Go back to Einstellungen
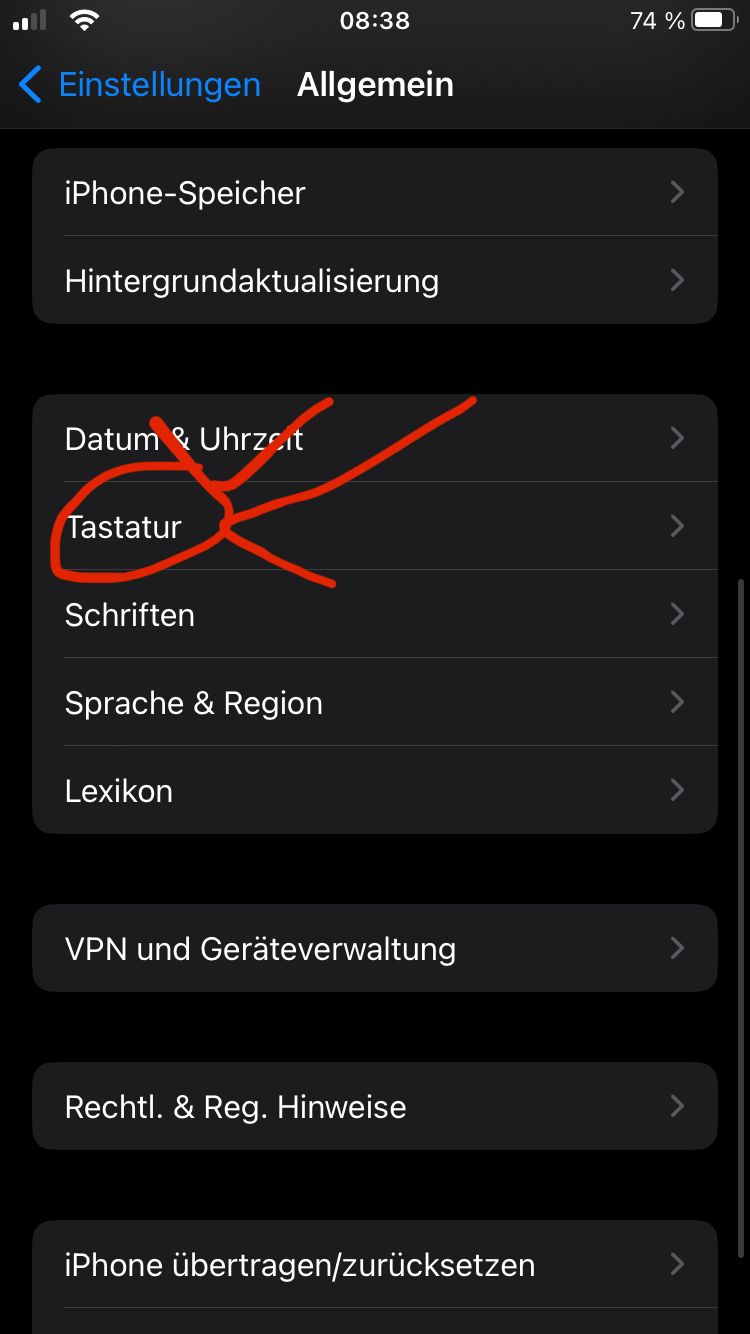Image resolution: width=750 pixels, height=1334 pixels. click(x=140, y=85)
